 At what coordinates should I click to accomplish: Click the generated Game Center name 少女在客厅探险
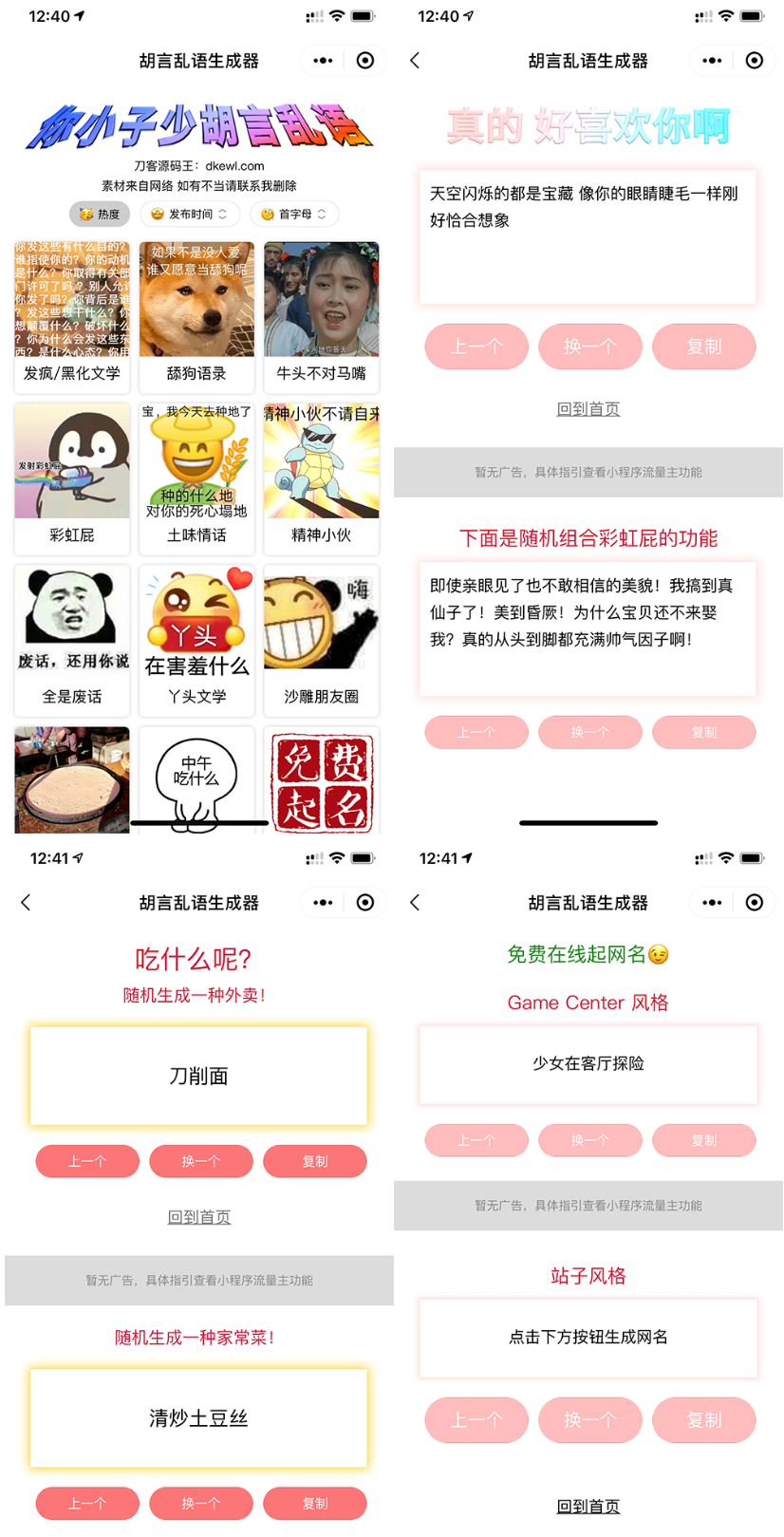(x=588, y=1066)
